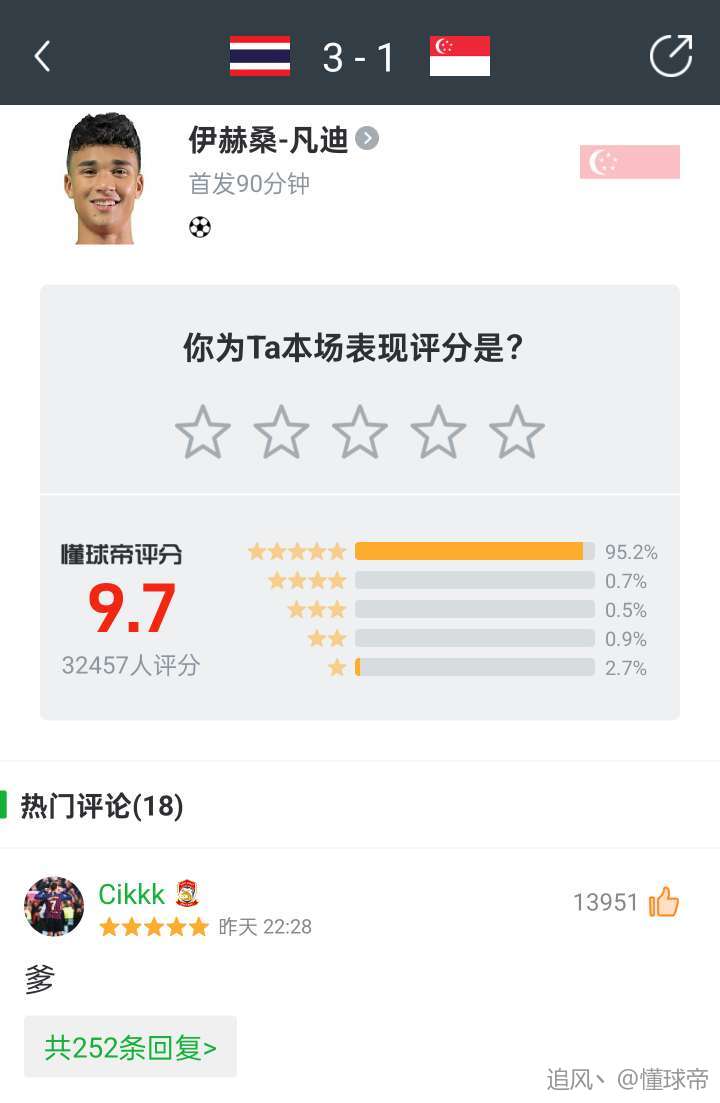
Task: Give the player a three-star rating
Action: pos(360,432)
